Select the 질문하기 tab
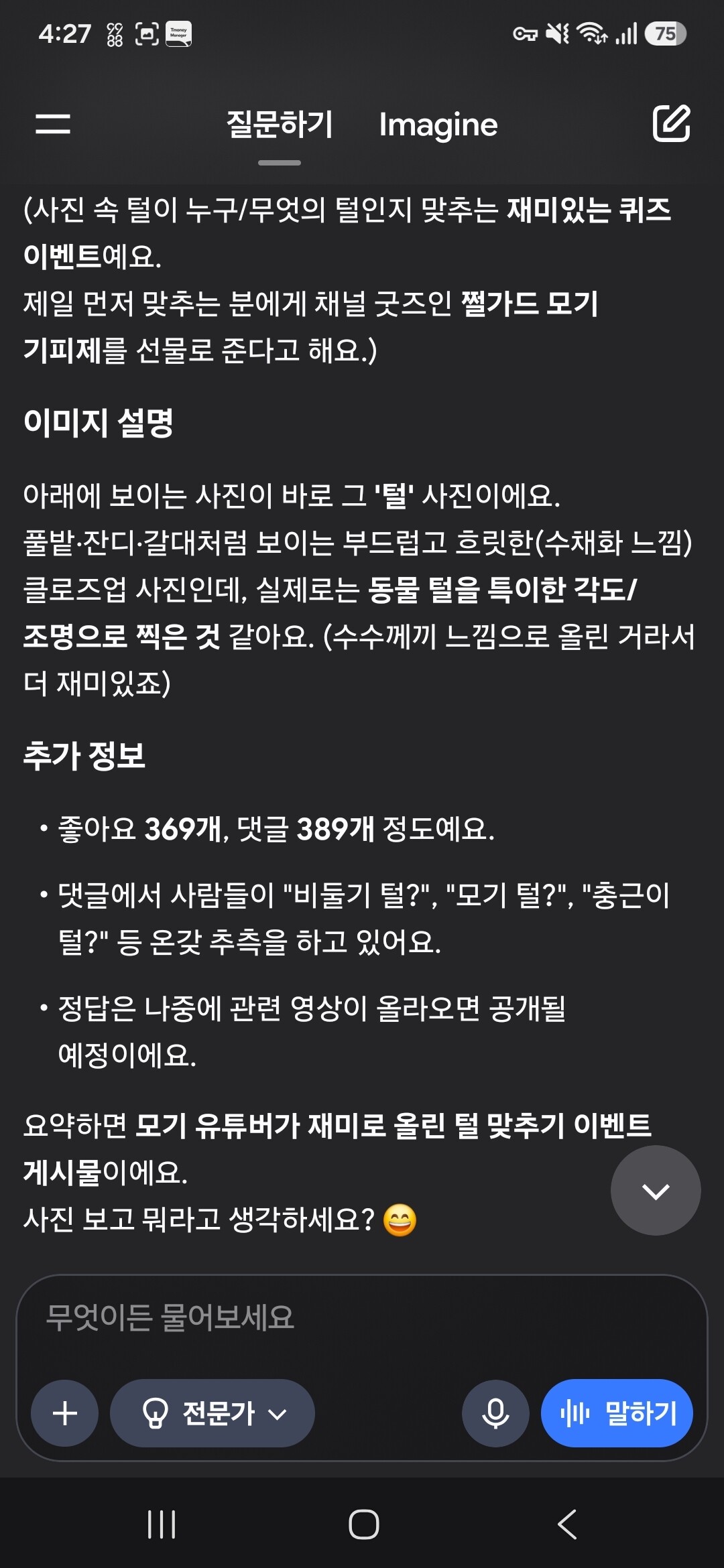Image resolution: width=724 pixels, height=1568 pixels. point(280,125)
